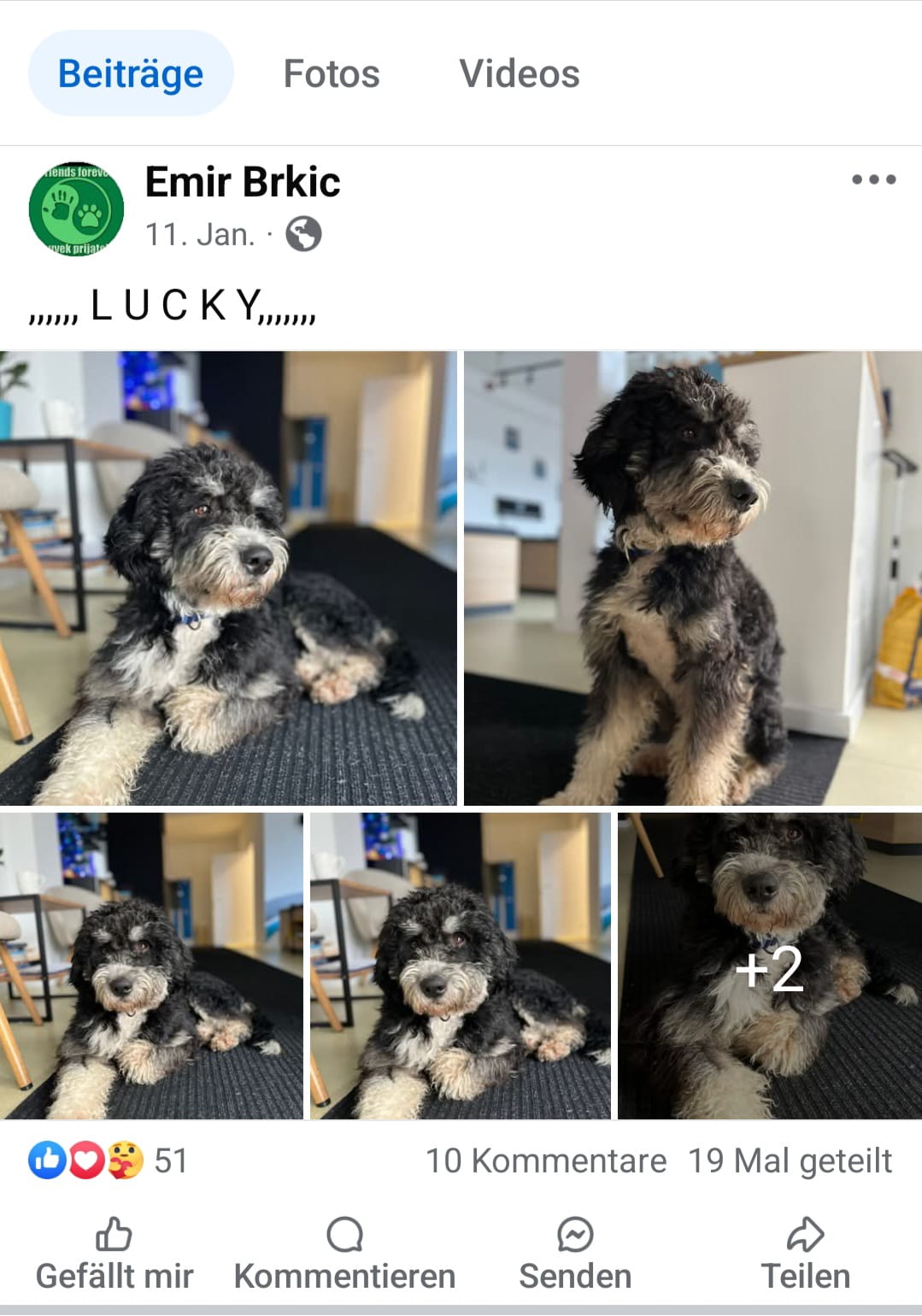Viewport: 922px width, 1316px height.
Task: Open the post's three-dot options menu
Action: (873, 179)
